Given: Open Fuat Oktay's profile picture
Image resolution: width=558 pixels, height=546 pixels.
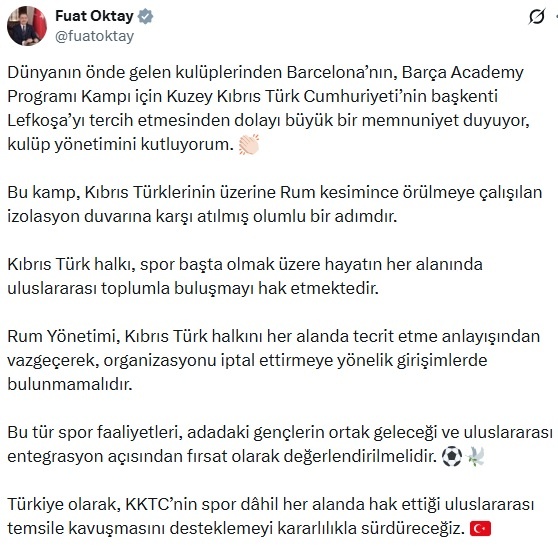Looking at the screenshot, I should (x=27, y=26).
